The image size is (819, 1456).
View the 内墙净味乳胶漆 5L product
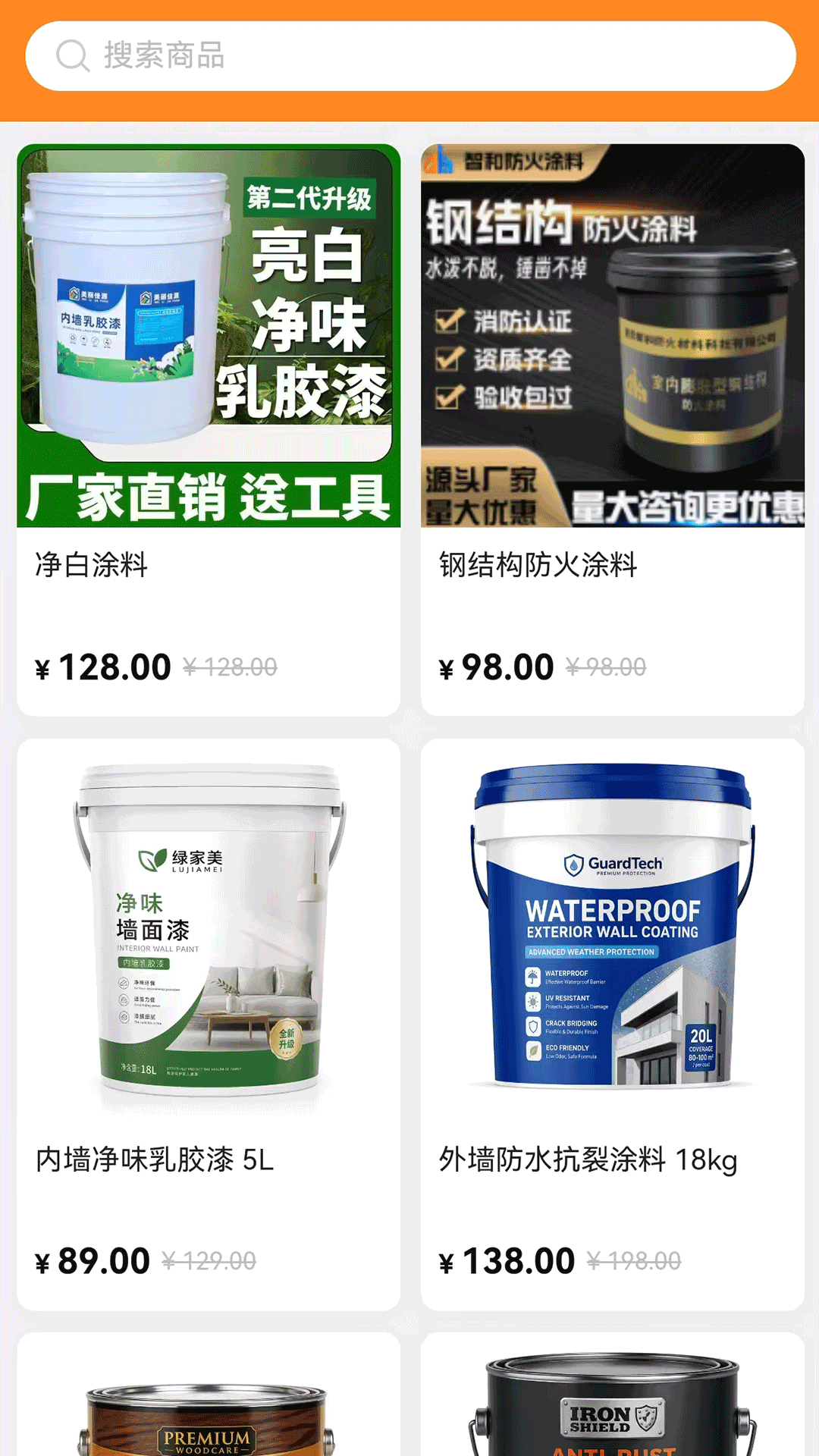tap(209, 1025)
